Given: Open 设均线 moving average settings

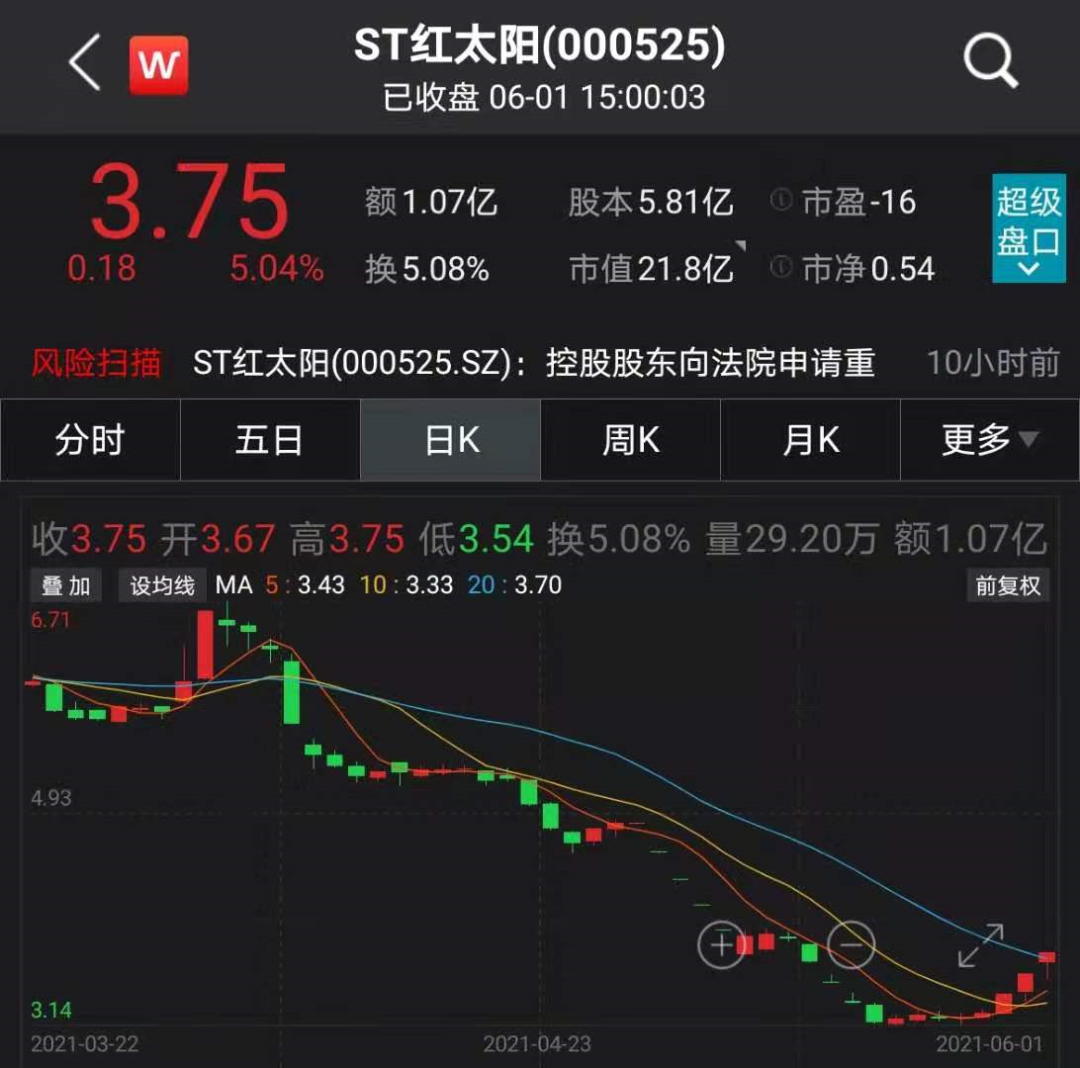Looking at the screenshot, I should click(x=162, y=585).
